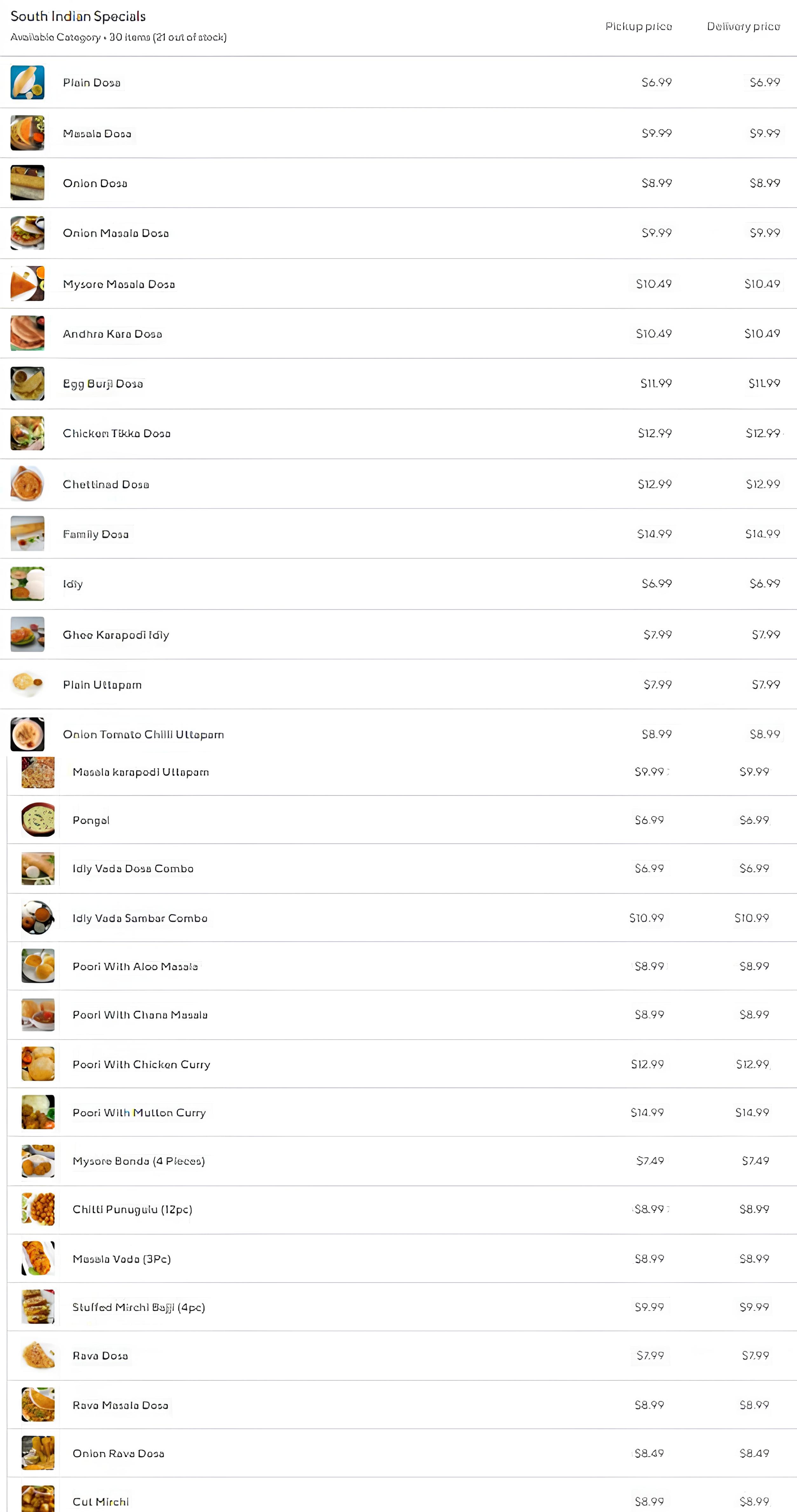Select the Masala Dosa row
The width and height of the screenshot is (797, 1512).
point(398,133)
